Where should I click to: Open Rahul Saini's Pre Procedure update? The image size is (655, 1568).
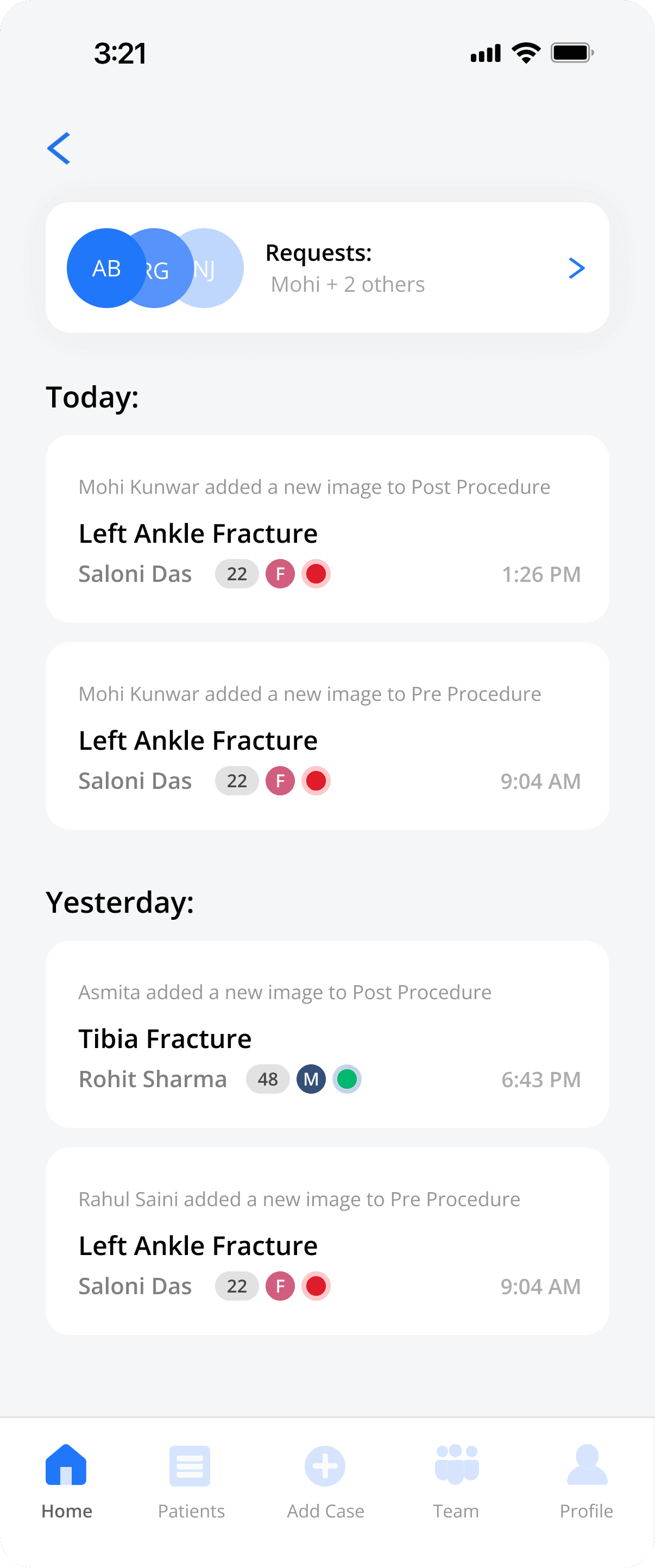pos(327,1241)
